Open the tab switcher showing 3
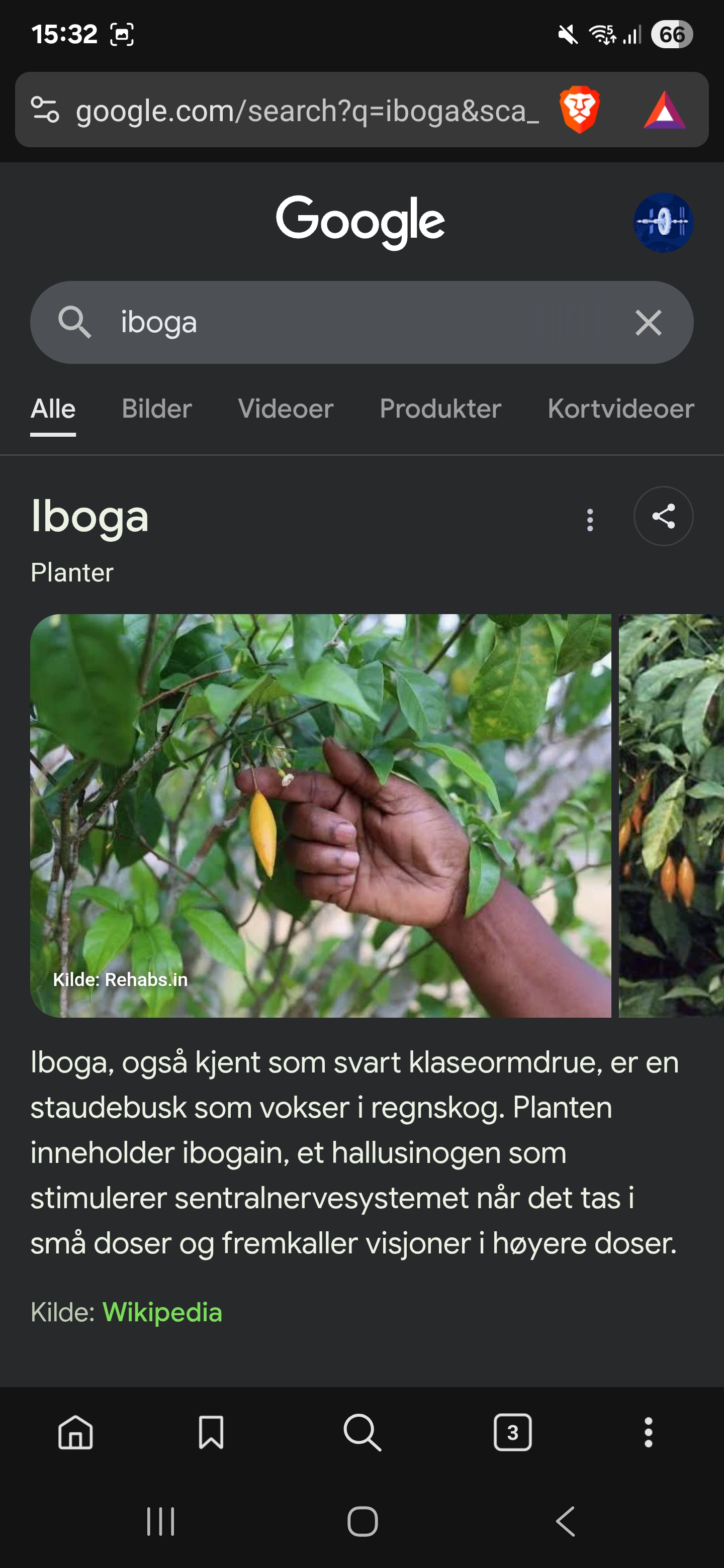This screenshot has width=724, height=1568. (512, 1432)
